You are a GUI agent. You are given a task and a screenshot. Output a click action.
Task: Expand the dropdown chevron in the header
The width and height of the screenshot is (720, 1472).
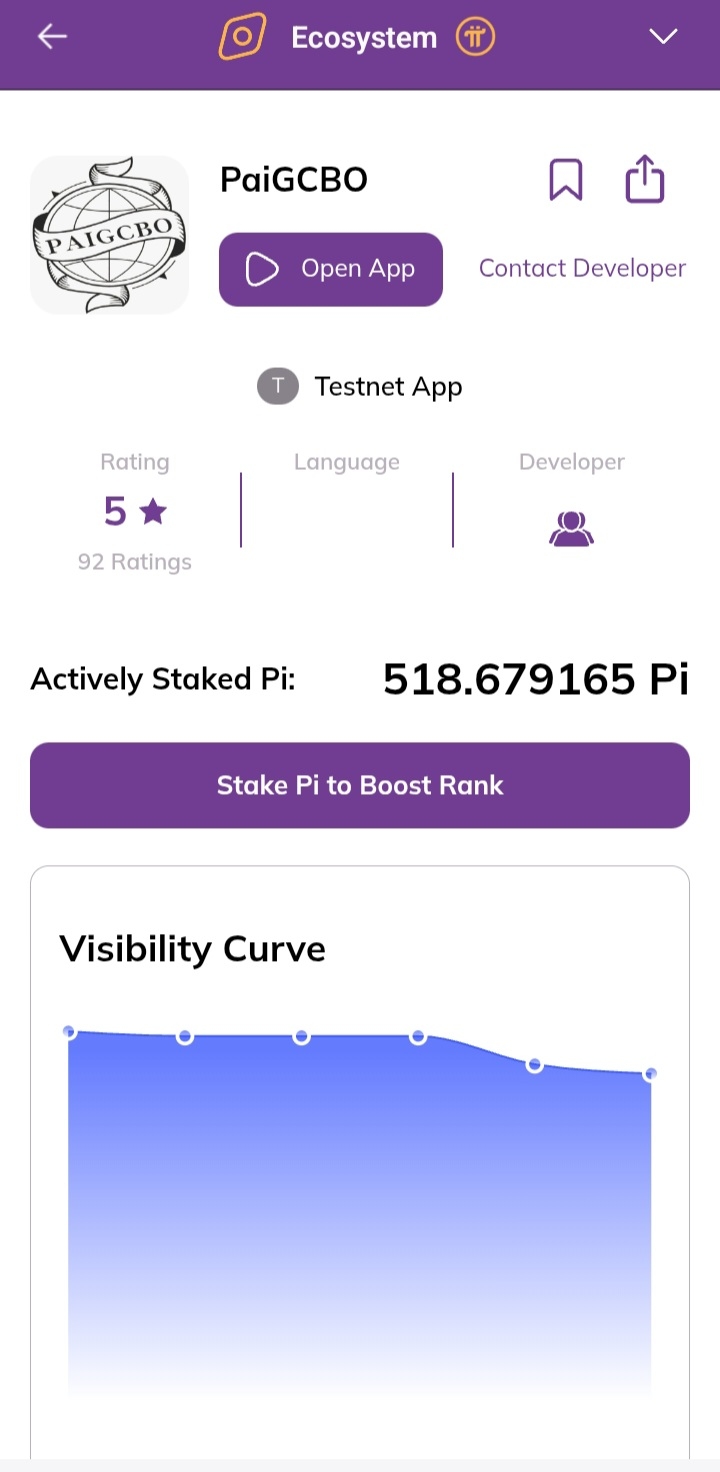(663, 37)
